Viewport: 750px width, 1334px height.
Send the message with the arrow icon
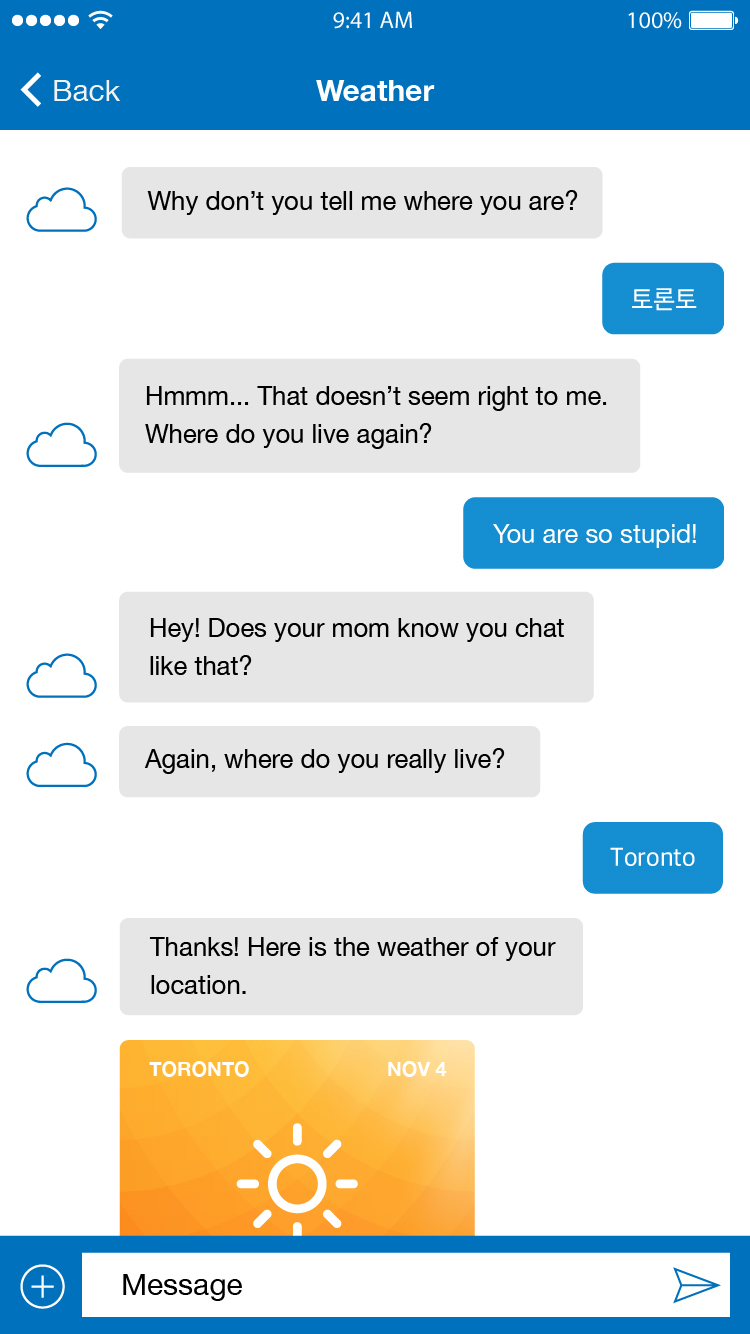(696, 1286)
